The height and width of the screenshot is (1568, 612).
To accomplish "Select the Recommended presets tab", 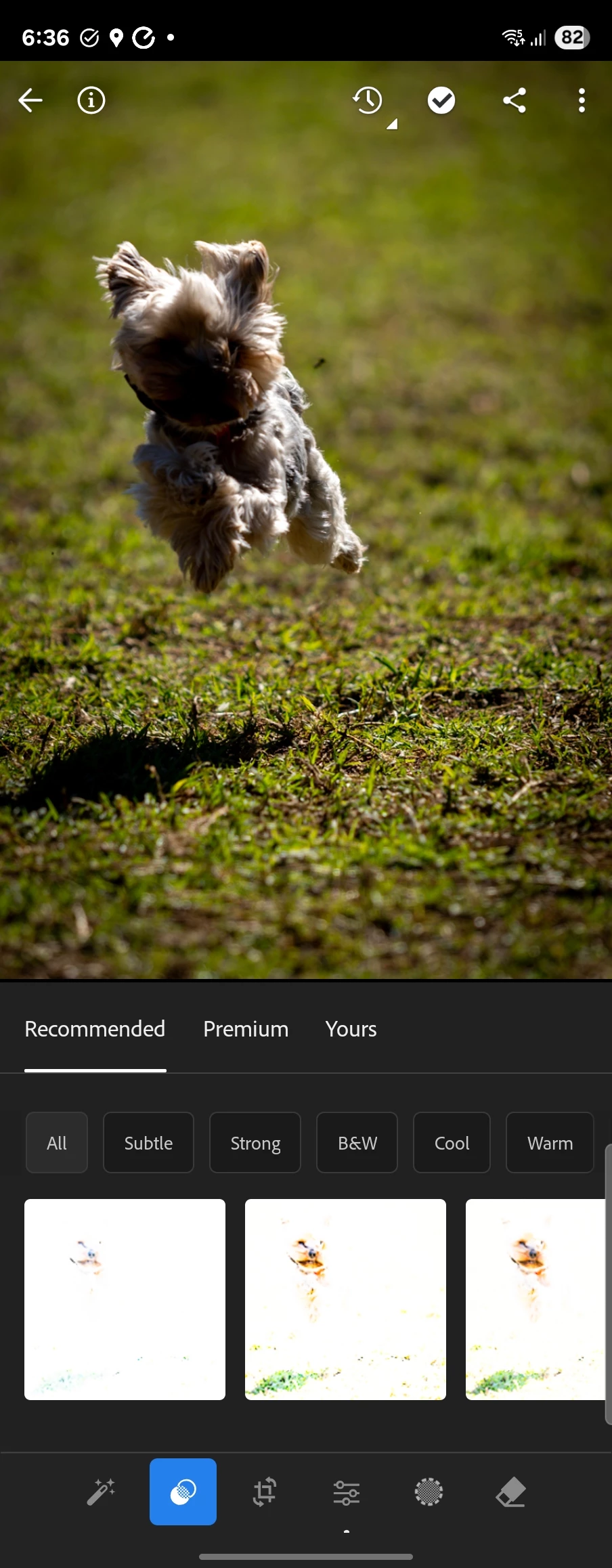I will [95, 1028].
